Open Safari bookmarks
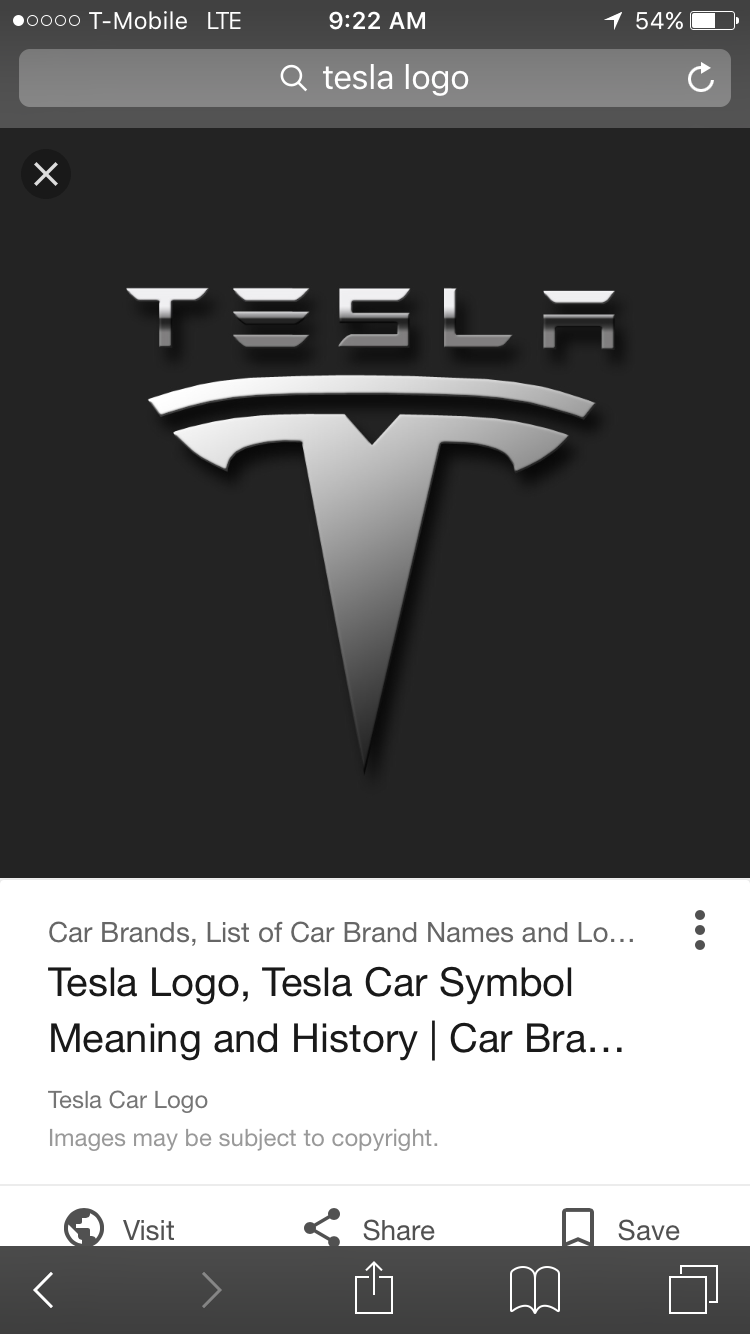 (535, 1290)
